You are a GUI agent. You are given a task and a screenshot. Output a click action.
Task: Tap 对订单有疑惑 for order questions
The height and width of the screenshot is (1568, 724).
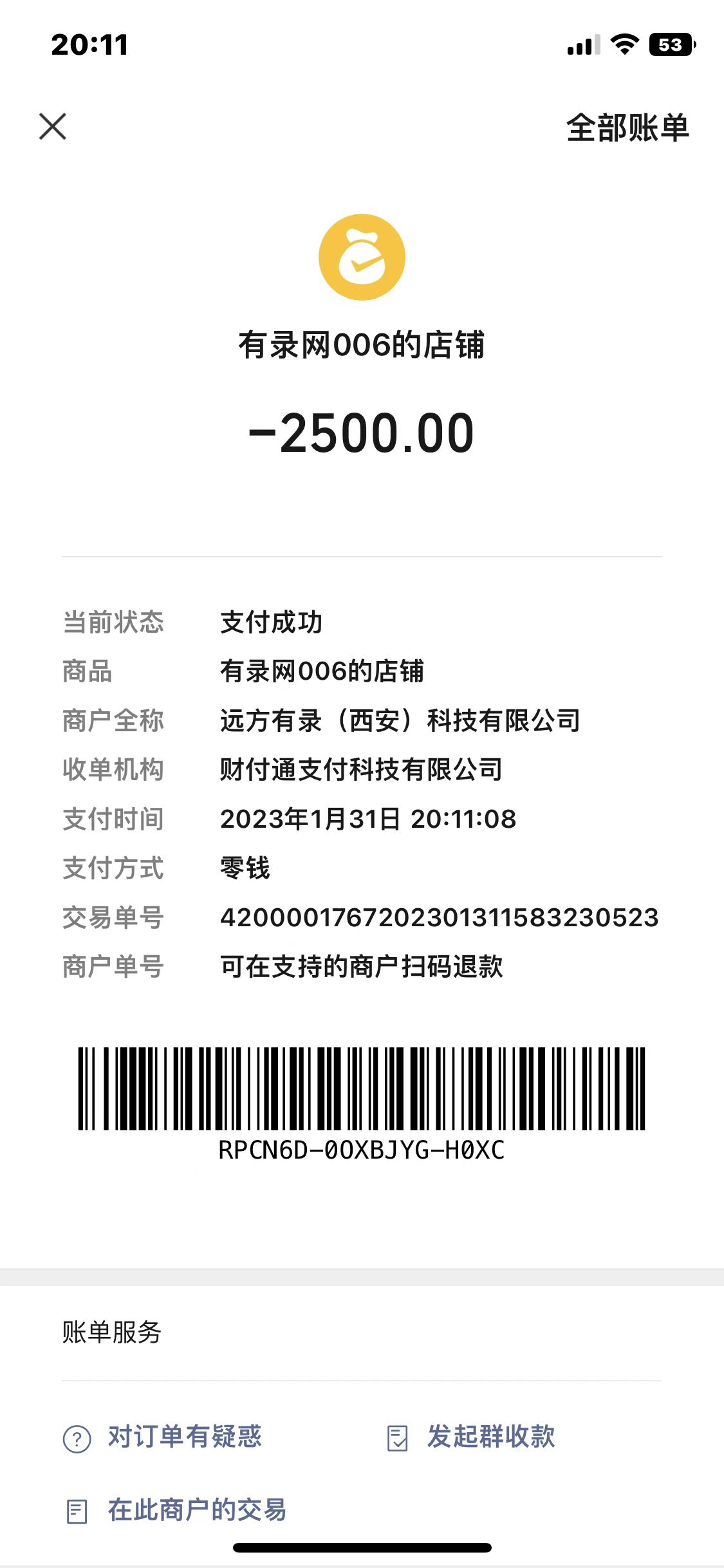(184, 1437)
